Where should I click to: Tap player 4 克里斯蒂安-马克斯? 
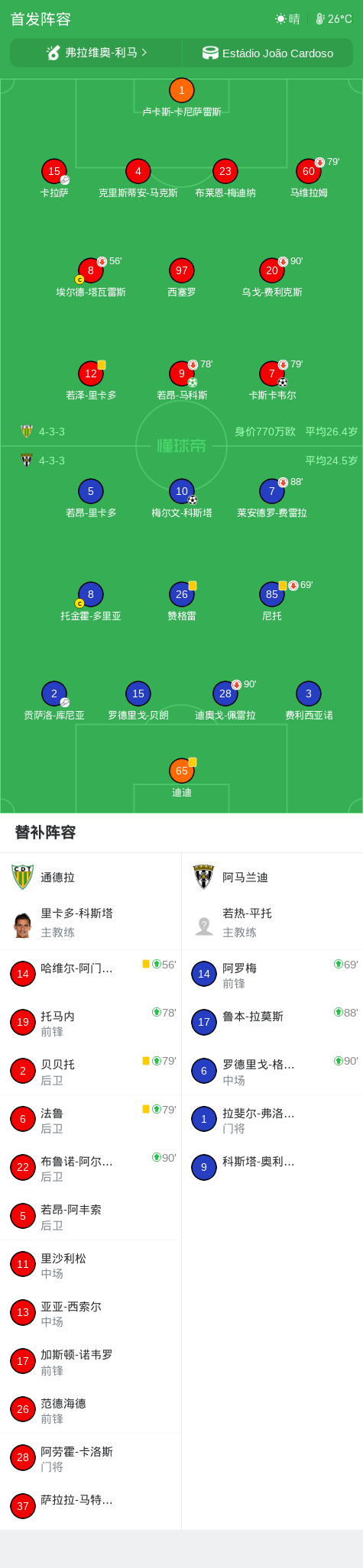click(x=138, y=179)
